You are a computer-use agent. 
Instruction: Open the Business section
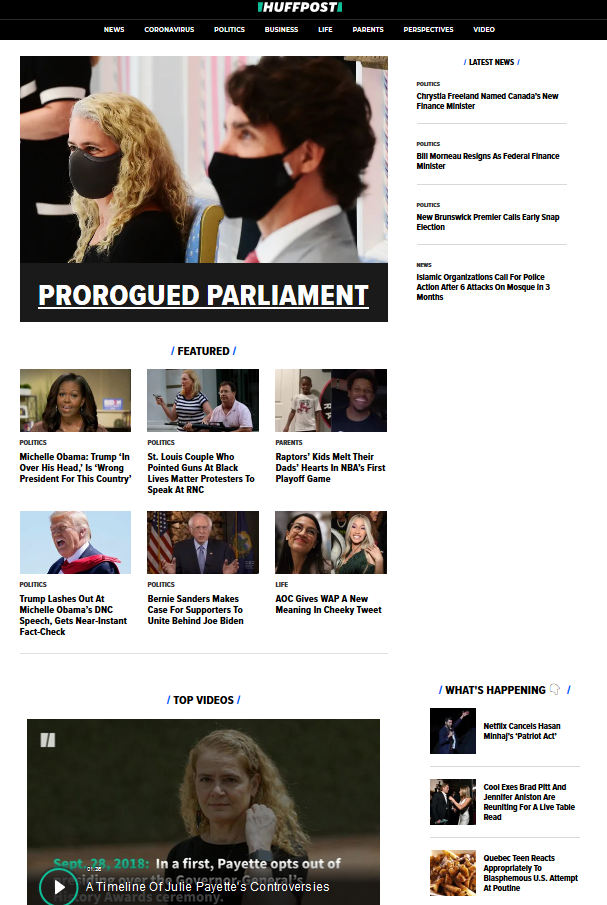pos(281,30)
